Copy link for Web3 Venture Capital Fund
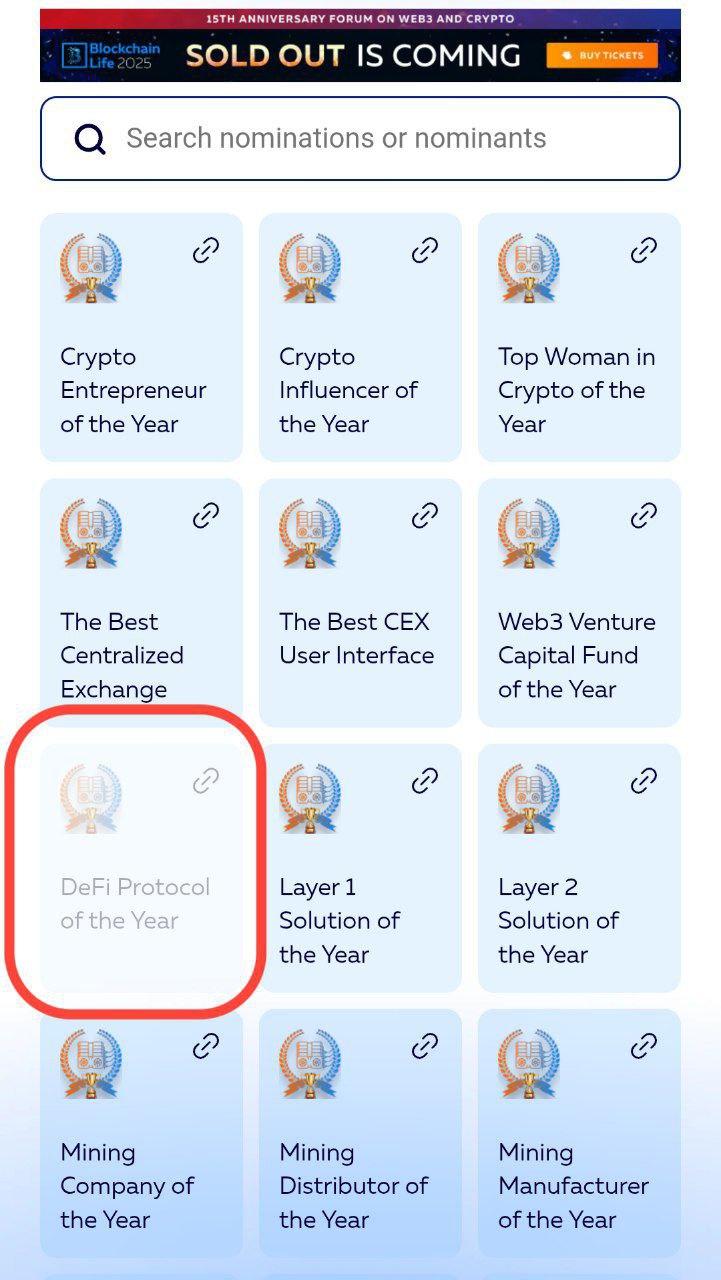 [x=644, y=516]
